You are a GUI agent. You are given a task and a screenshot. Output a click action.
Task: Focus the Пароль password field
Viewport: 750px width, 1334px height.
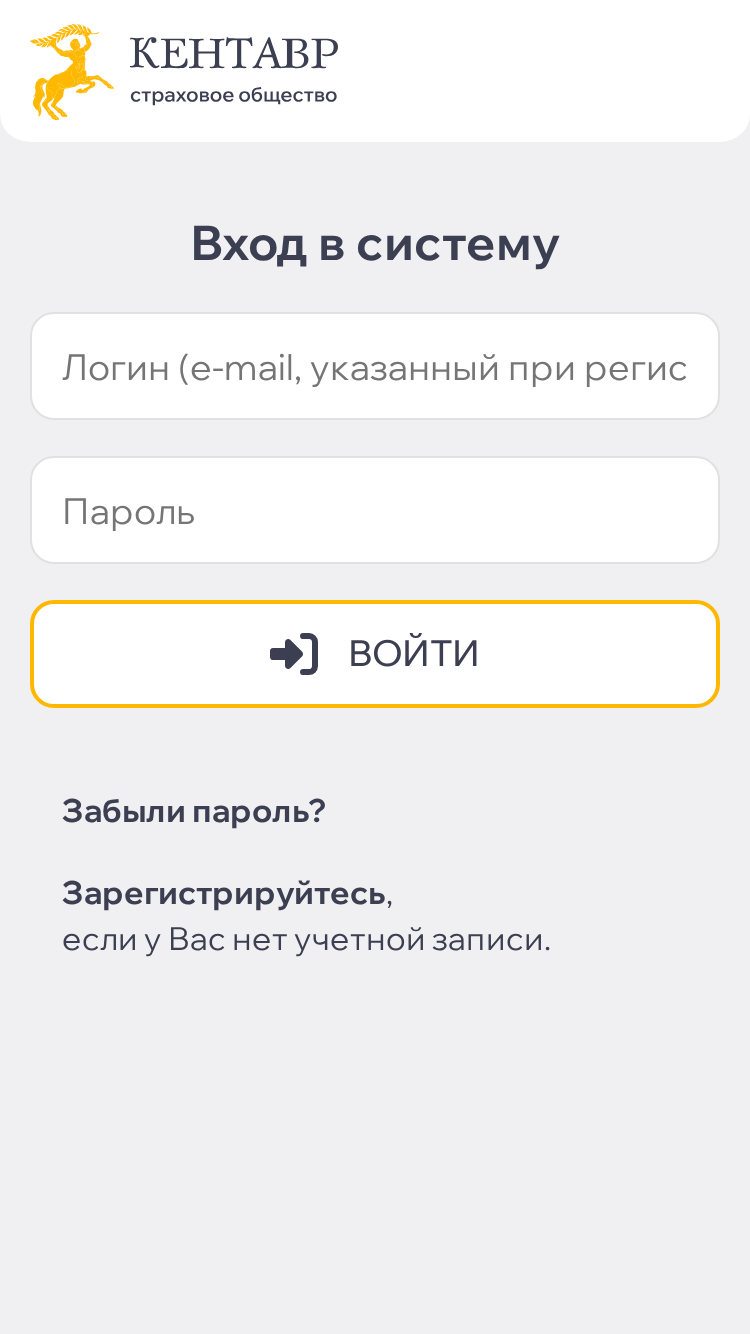[x=375, y=510]
